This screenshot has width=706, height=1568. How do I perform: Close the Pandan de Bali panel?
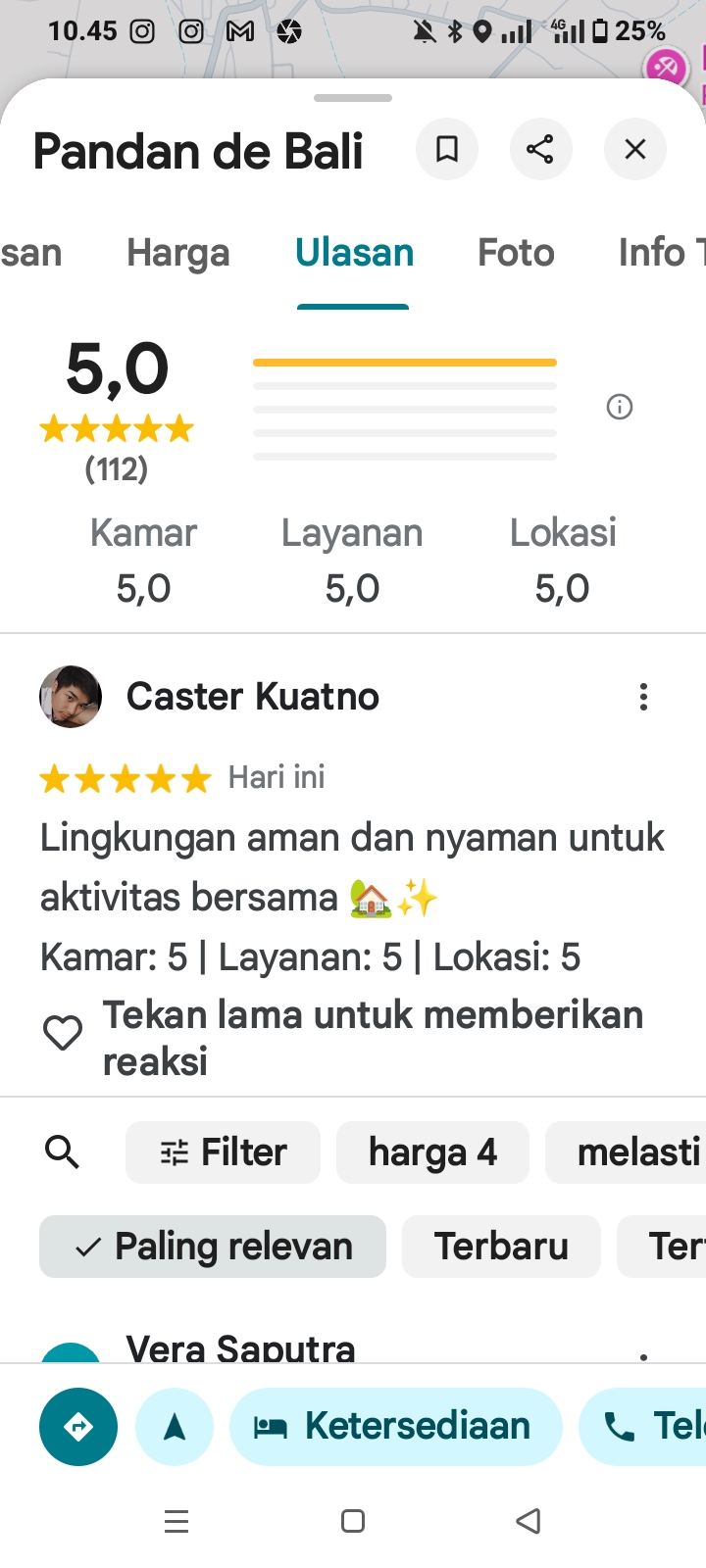point(635,149)
